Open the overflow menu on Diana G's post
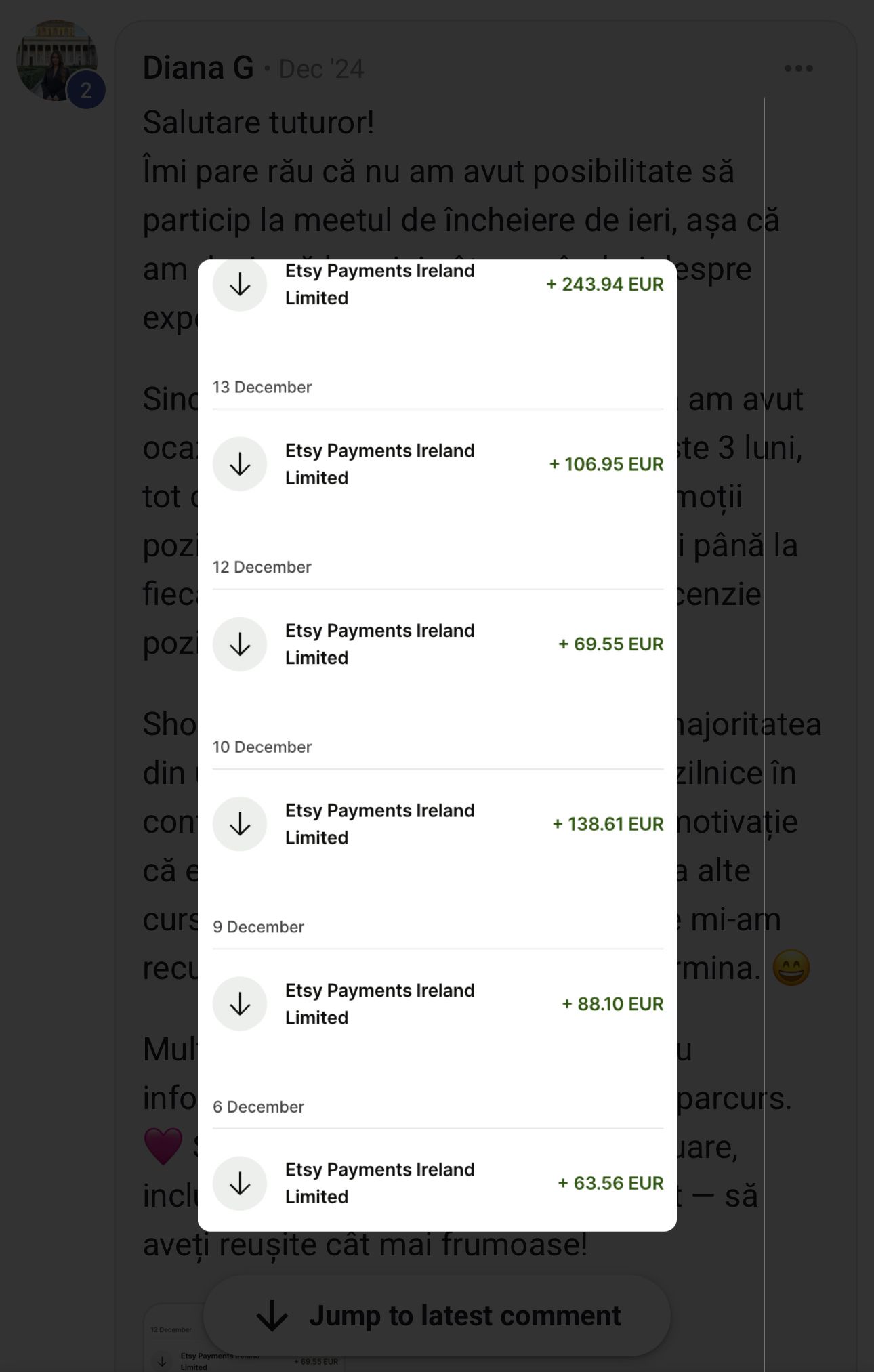This screenshot has height=1372, width=874. point(798,68)
